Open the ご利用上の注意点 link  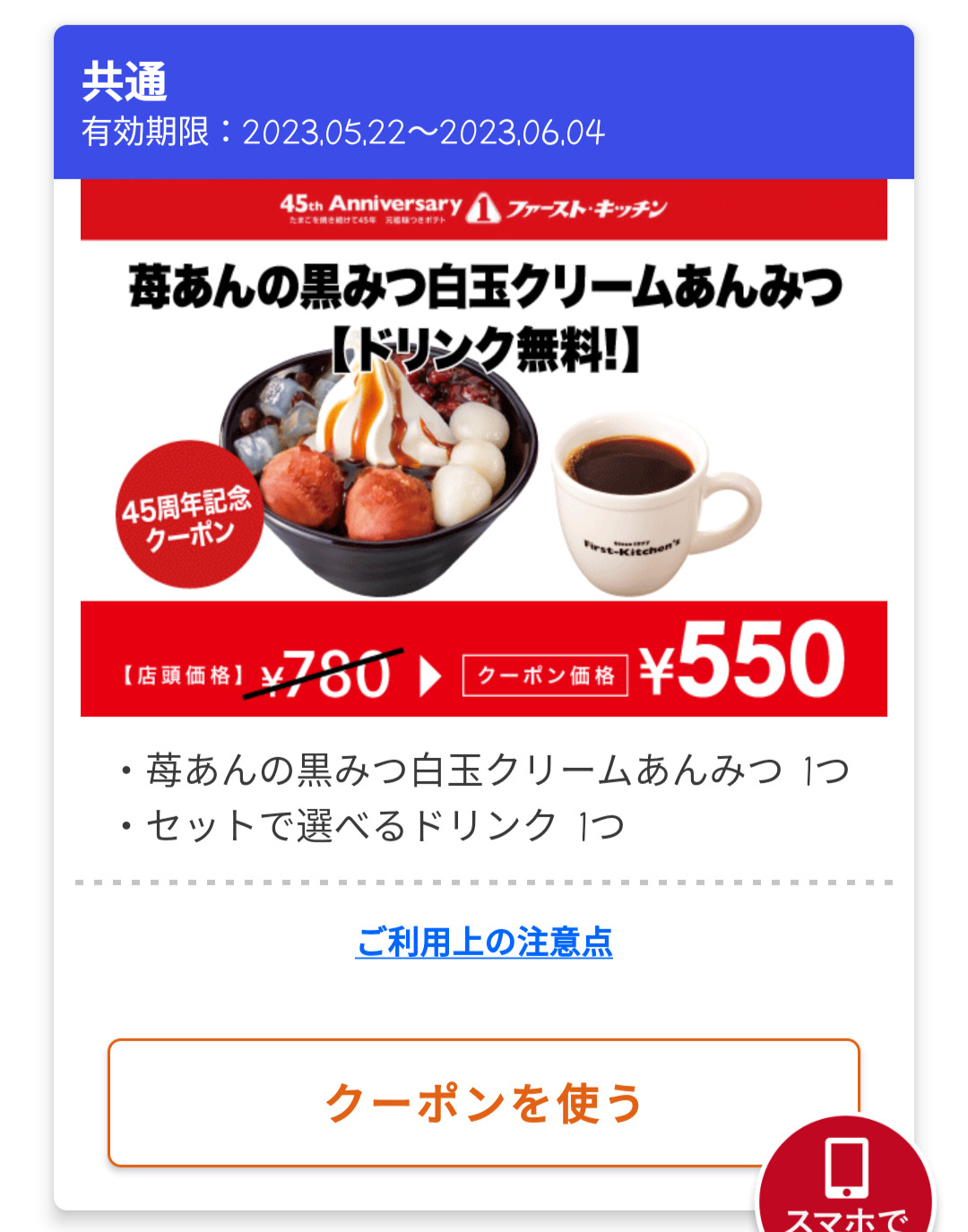(x=484, y=943)
